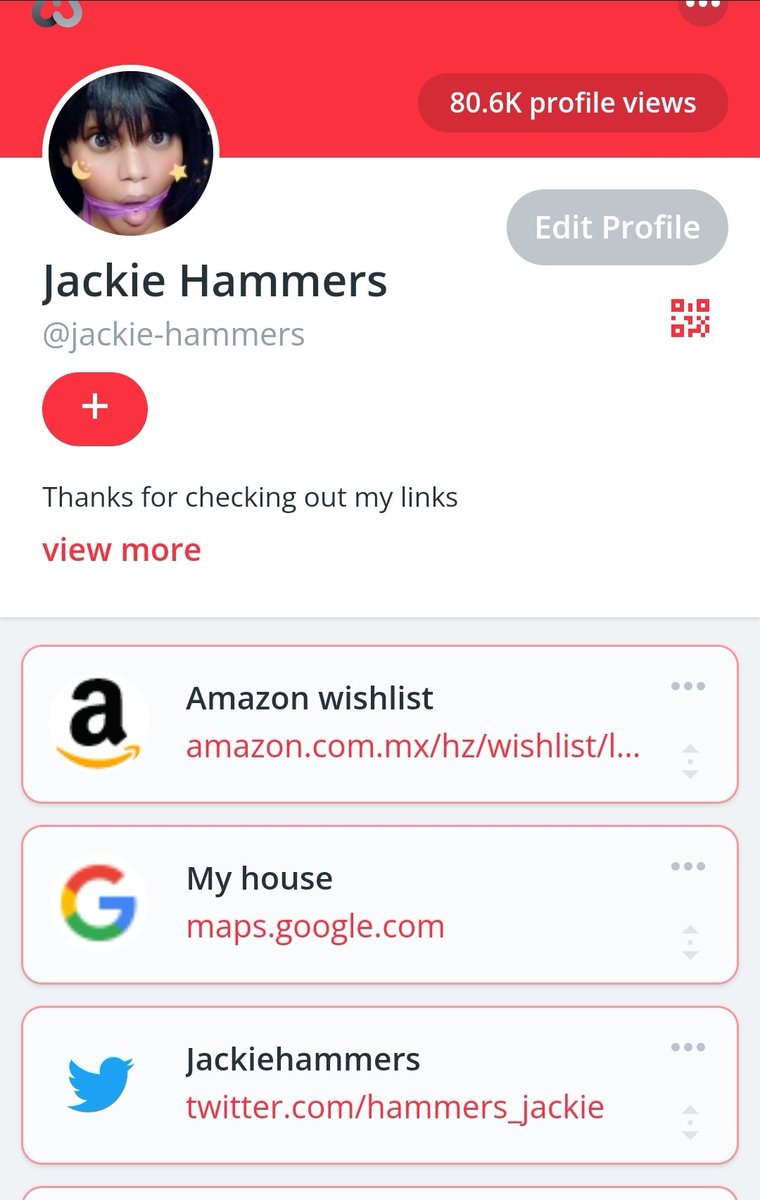Open the top-right overflow menu
The height and width of the screenshot is (1200, 760).
pos(702,8)
